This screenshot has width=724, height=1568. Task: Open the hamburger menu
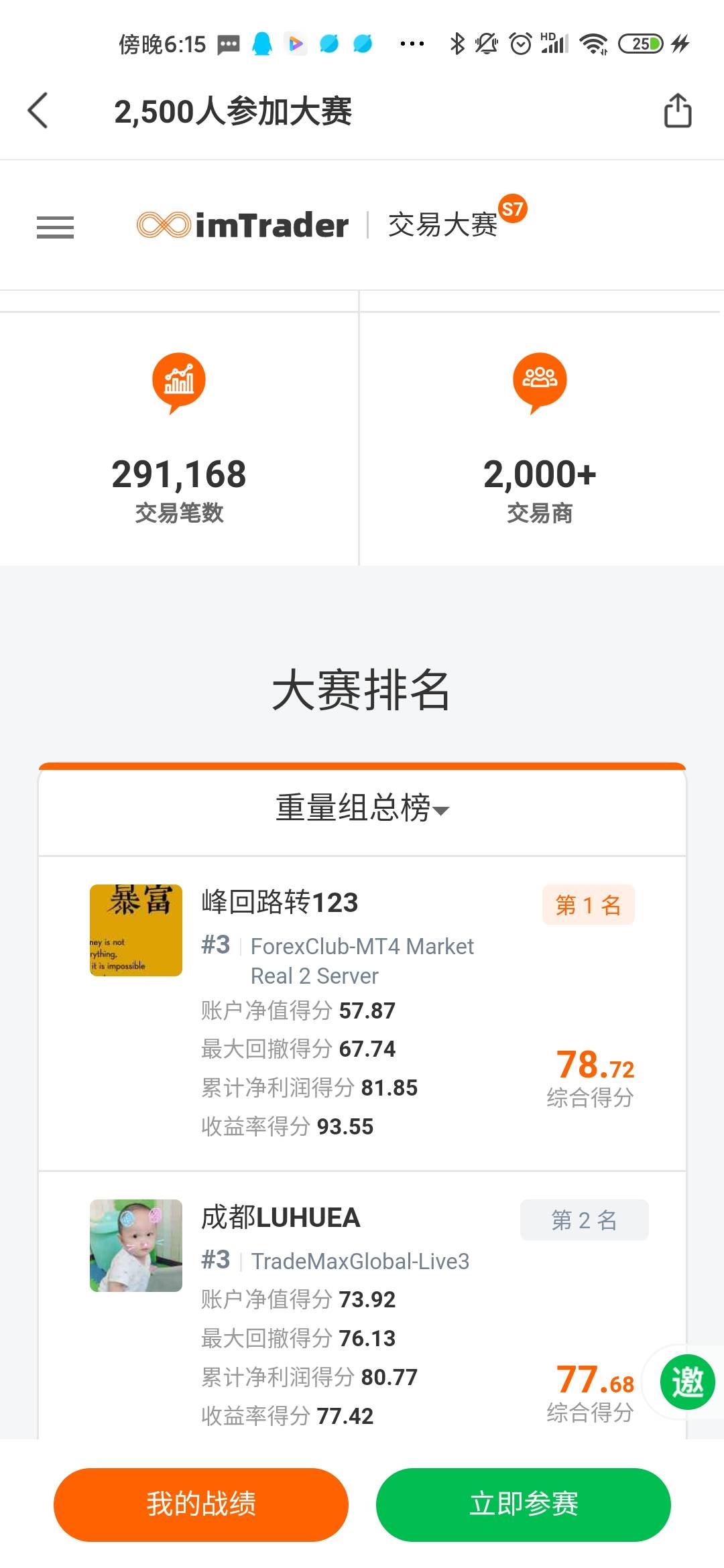click(55, 227)
